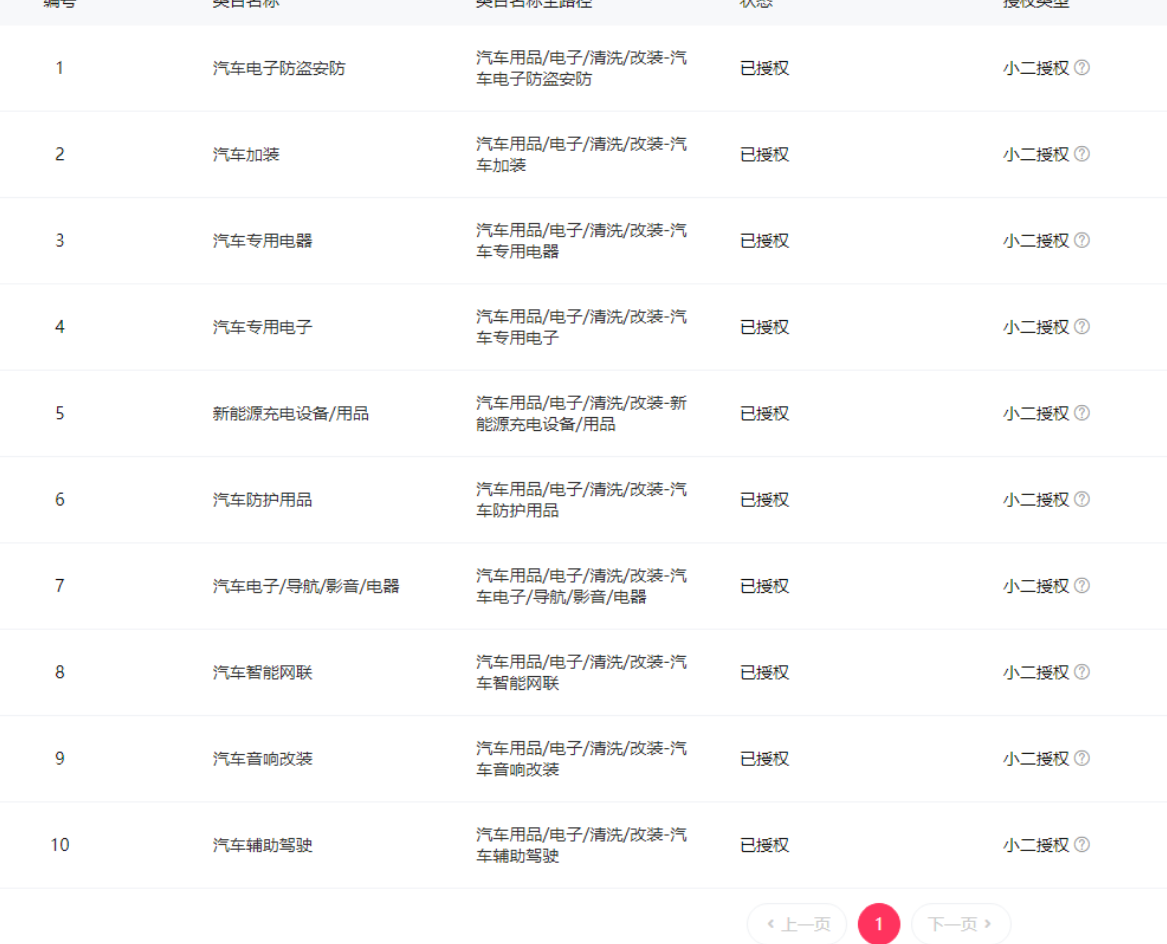Select page 1 in pagination
The image size is (1167, 944).
pos(879,924)
